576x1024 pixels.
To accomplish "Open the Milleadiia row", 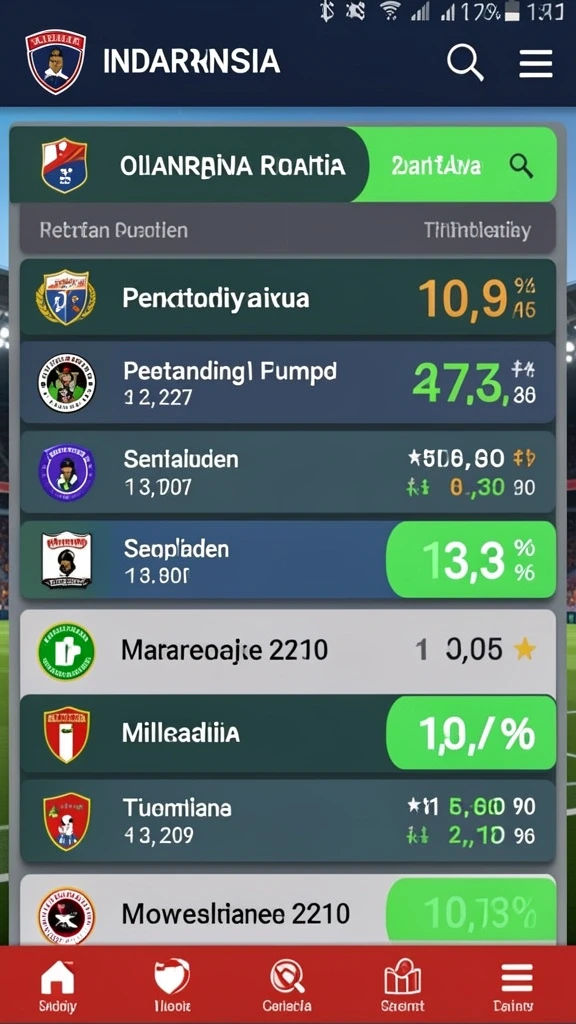I will point(288,733).
